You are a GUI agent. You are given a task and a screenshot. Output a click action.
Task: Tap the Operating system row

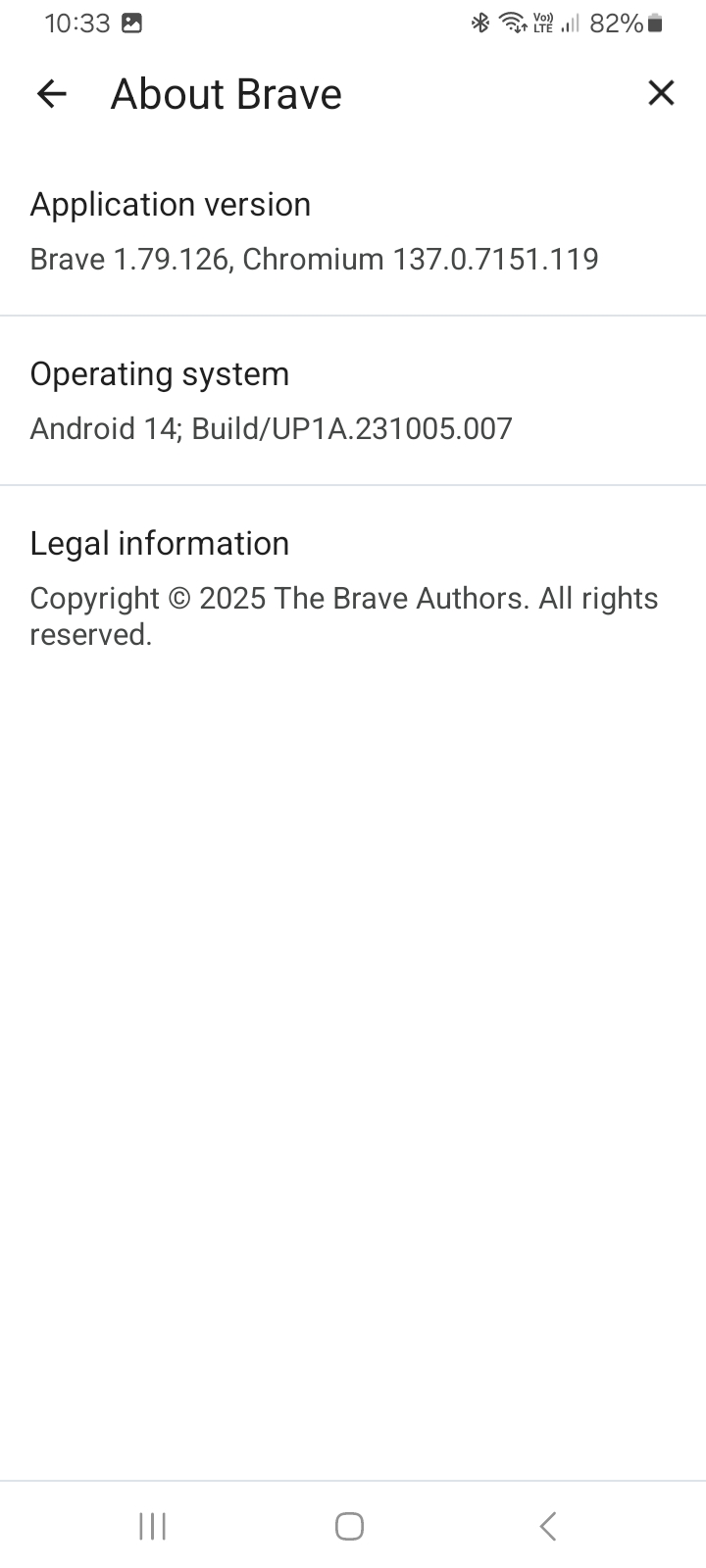[353, 401]
